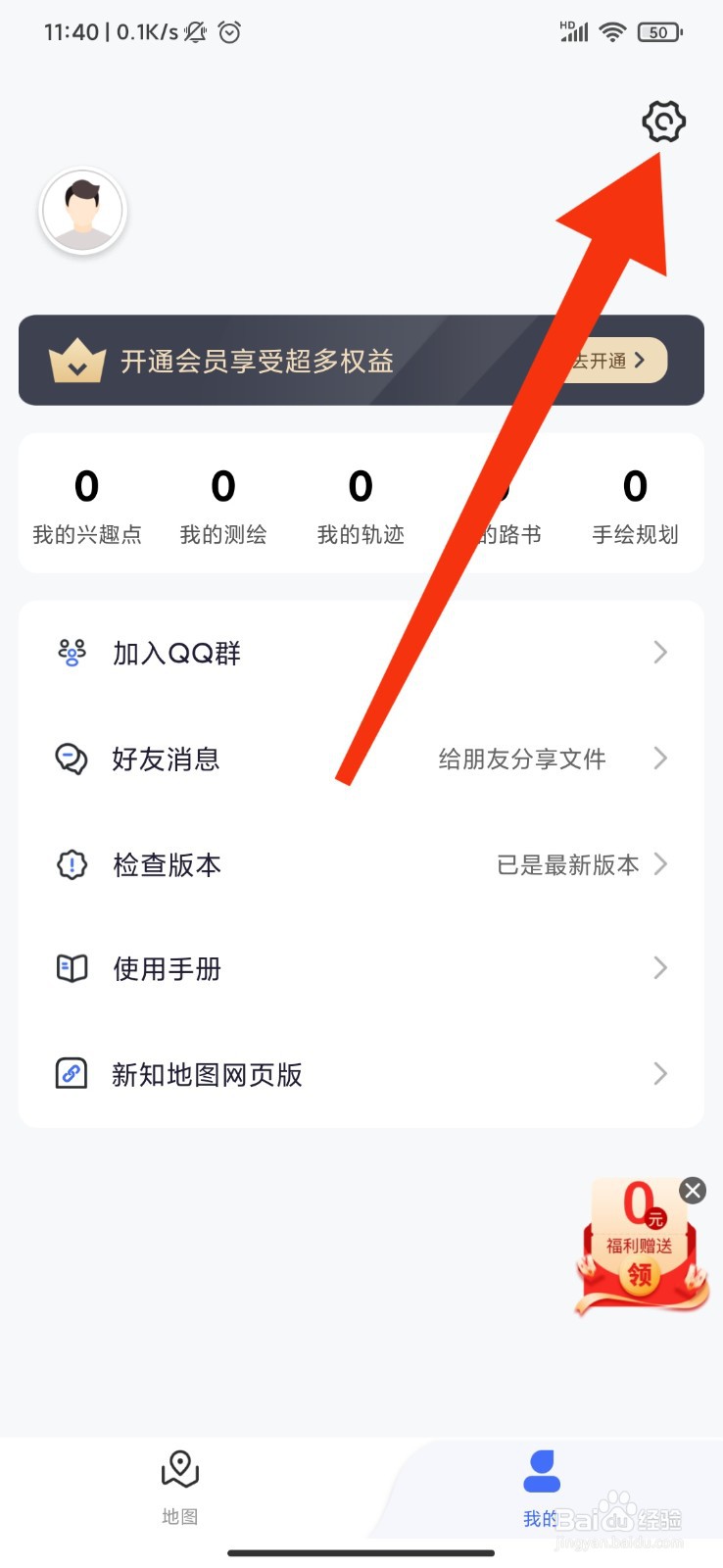The height and width of the screenshot is (1568, 723).
Task: Expand the 好友消息 row chevron
Action: [x=660, y=758]
